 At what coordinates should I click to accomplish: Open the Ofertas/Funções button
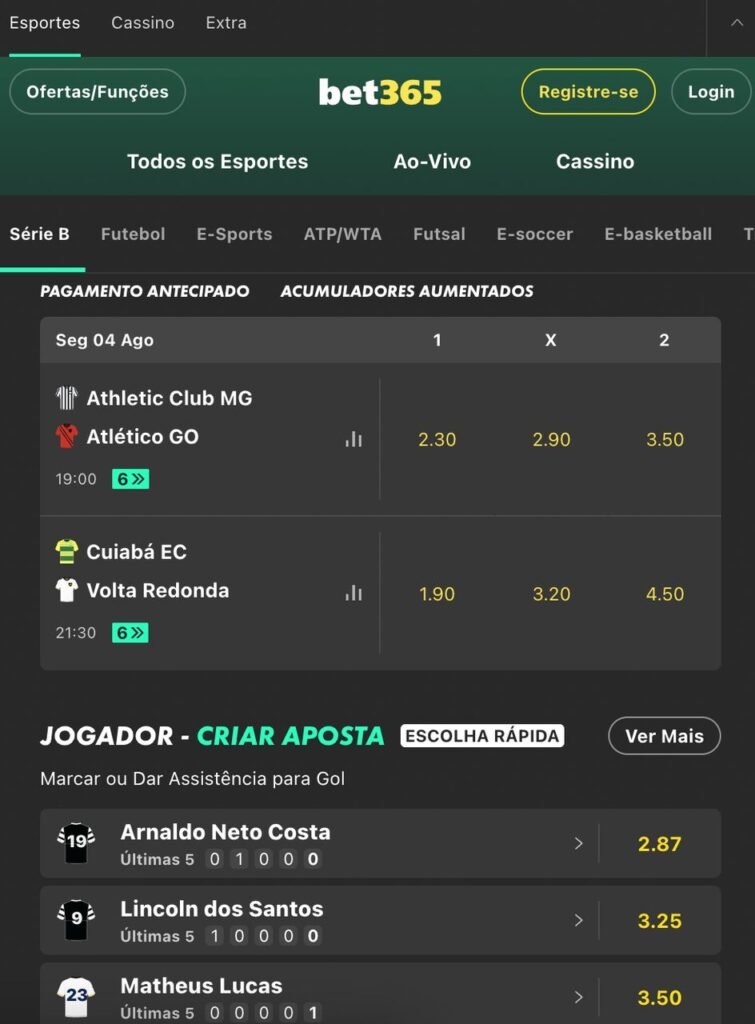click(x=97, y=92)
